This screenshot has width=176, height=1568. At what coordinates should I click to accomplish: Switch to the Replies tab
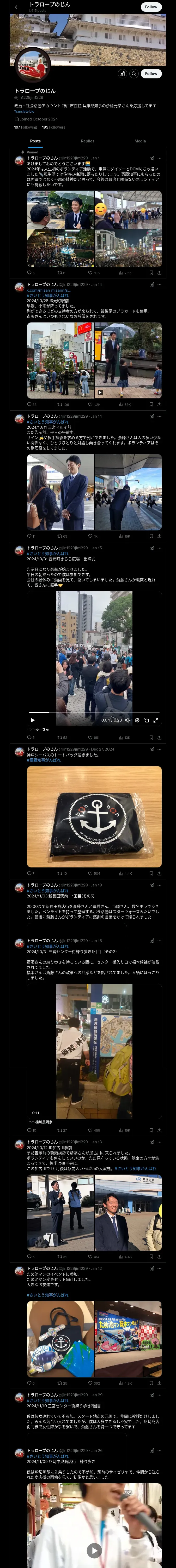(87, 141)
